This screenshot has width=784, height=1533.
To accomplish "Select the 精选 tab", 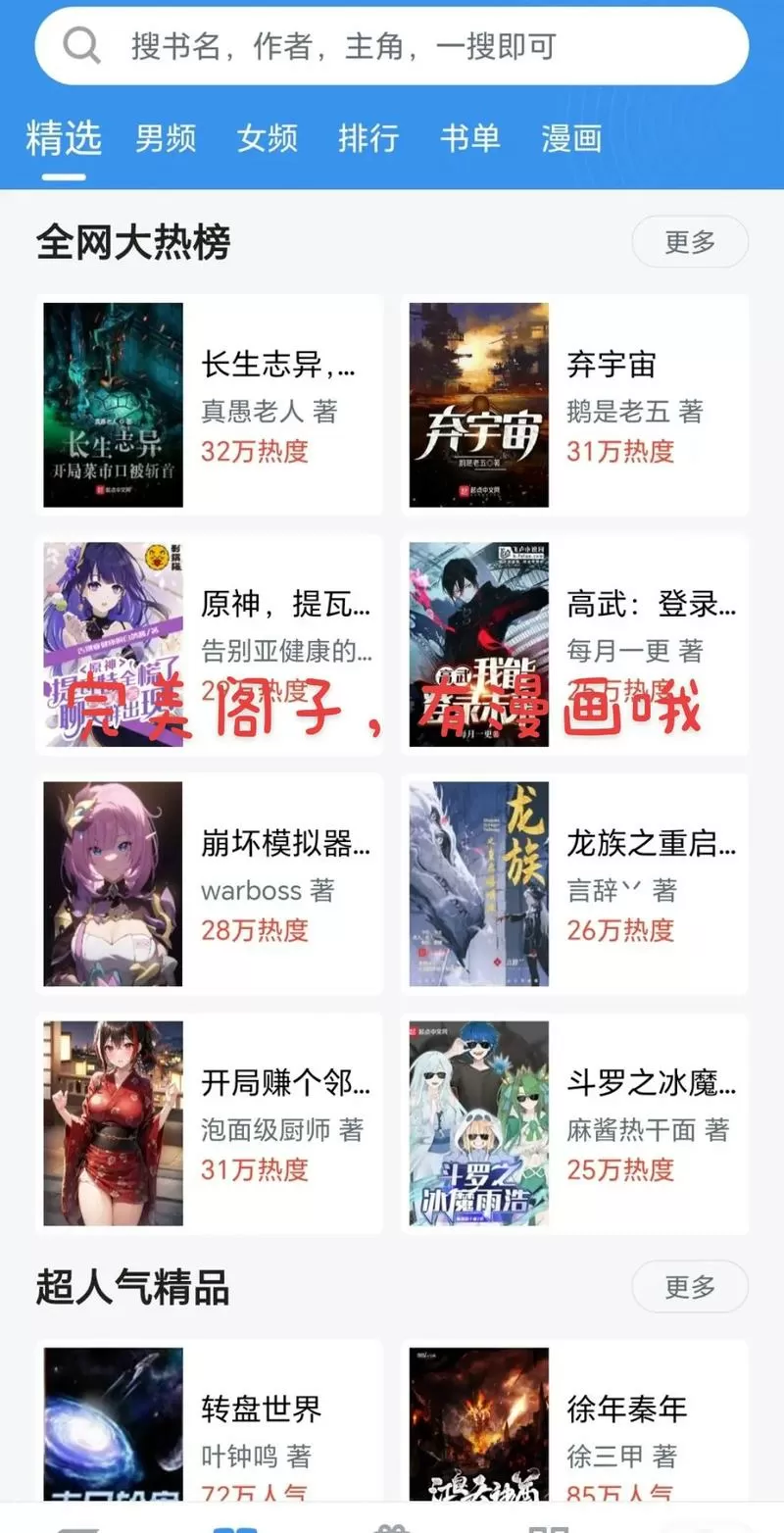I will (x=63, y=139).
